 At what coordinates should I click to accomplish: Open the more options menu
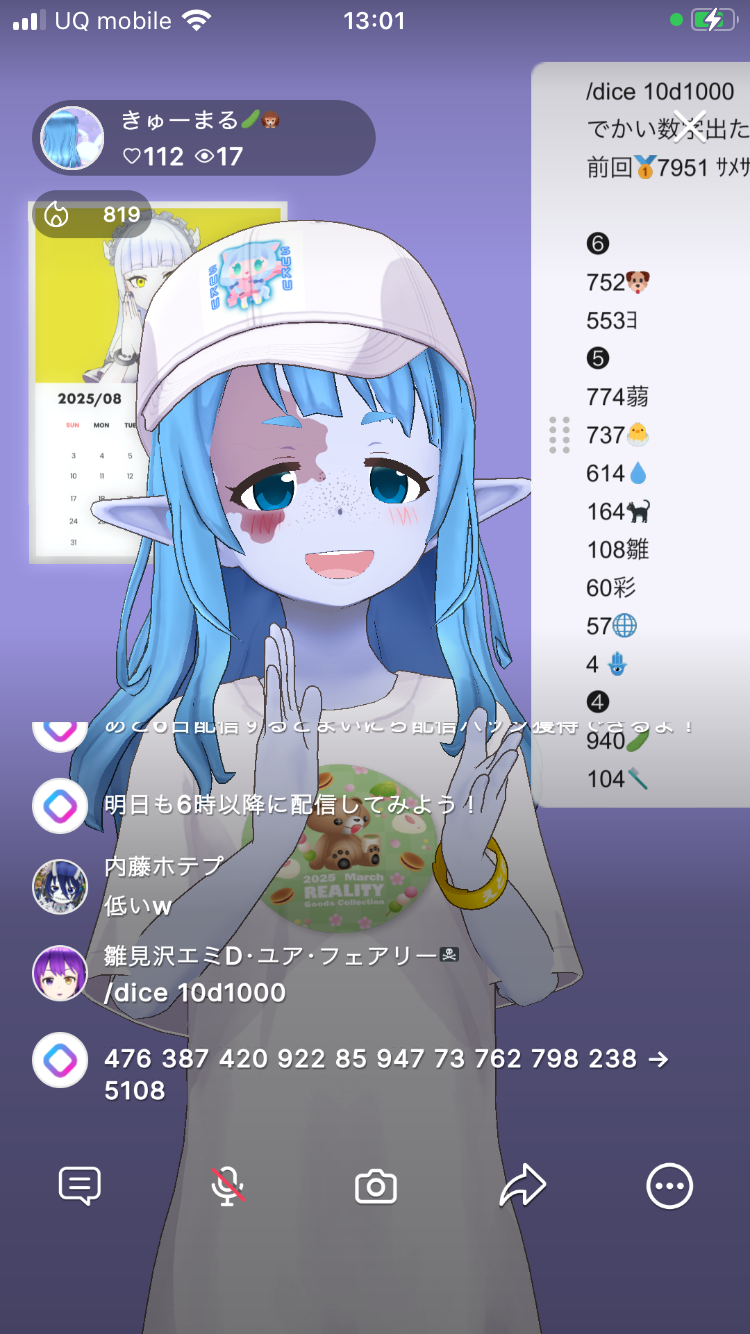coord(669,1186)
